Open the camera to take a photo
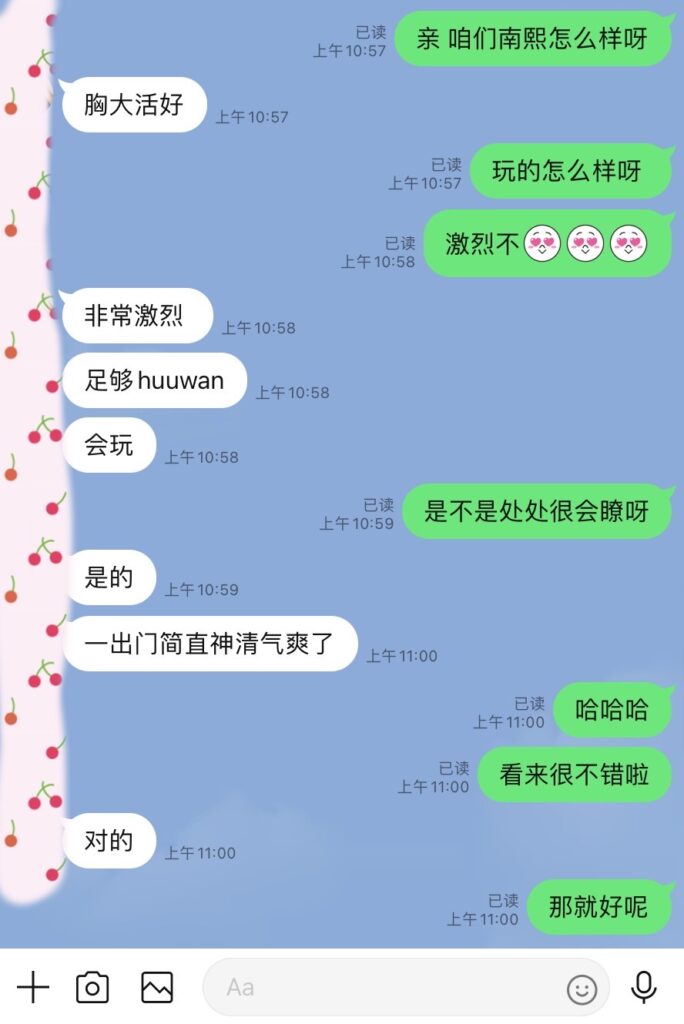Image resolution: width=684 pixels, height=1024 pixels. click(92, 987)
